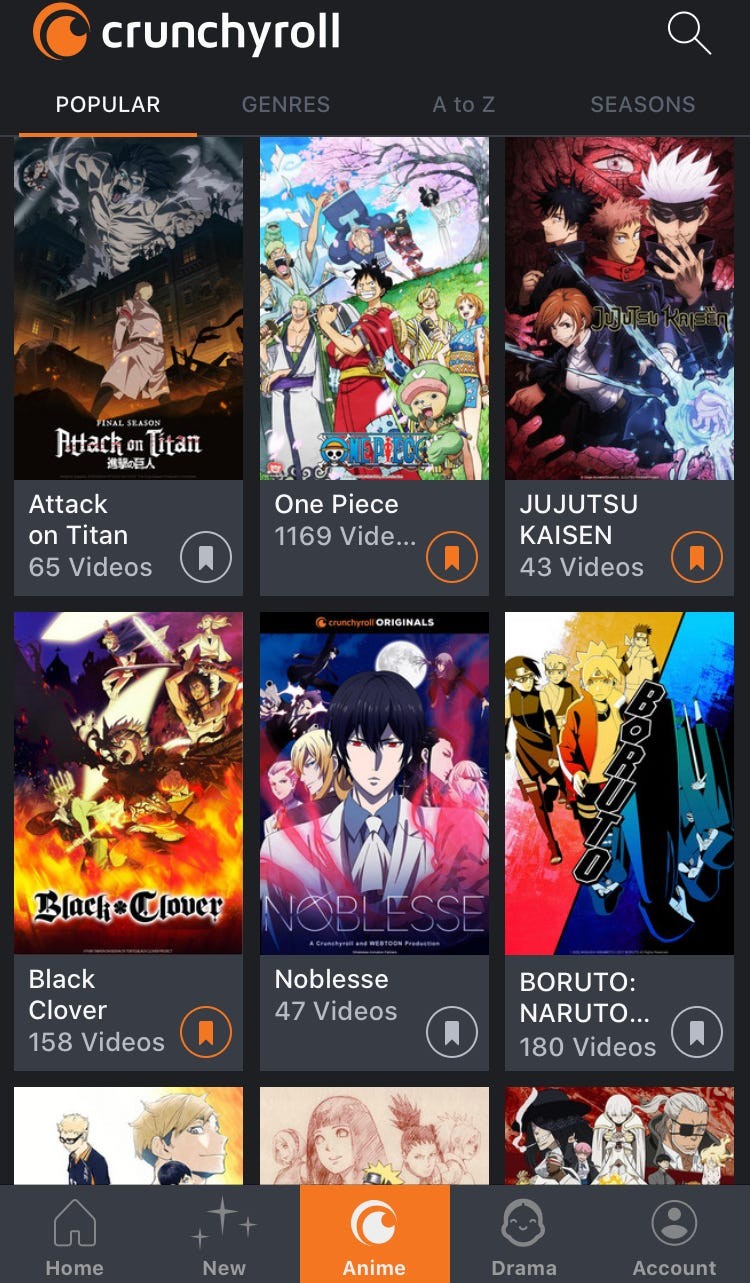Open the Drama section
This screenshot has height=1283, width=750.
coord(524,1230)
